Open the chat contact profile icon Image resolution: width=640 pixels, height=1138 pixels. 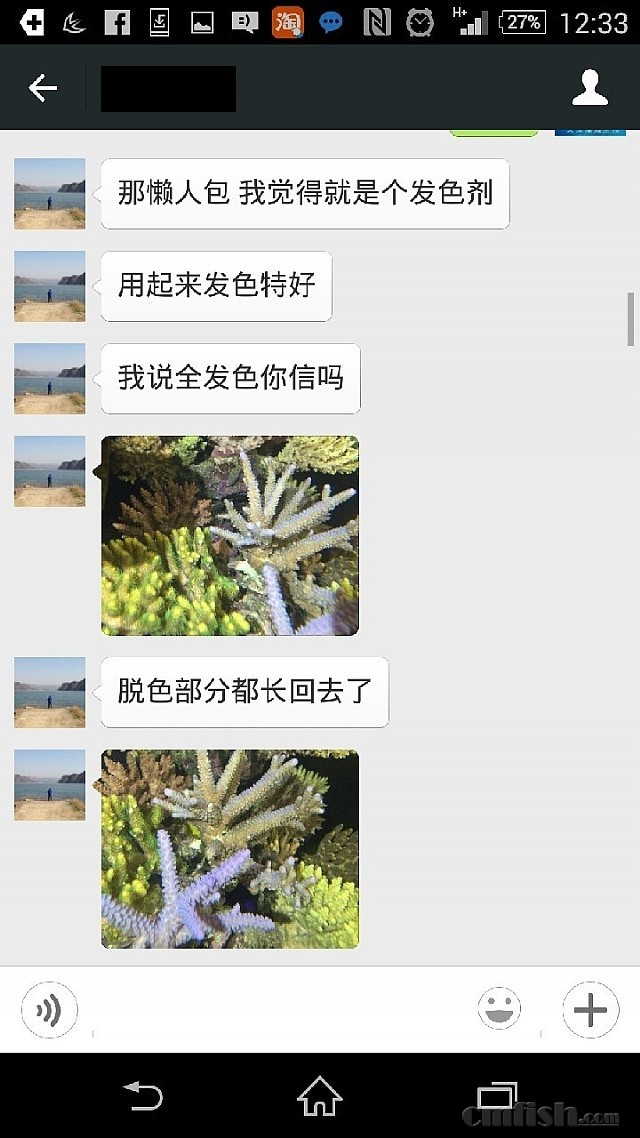point(589,88)
